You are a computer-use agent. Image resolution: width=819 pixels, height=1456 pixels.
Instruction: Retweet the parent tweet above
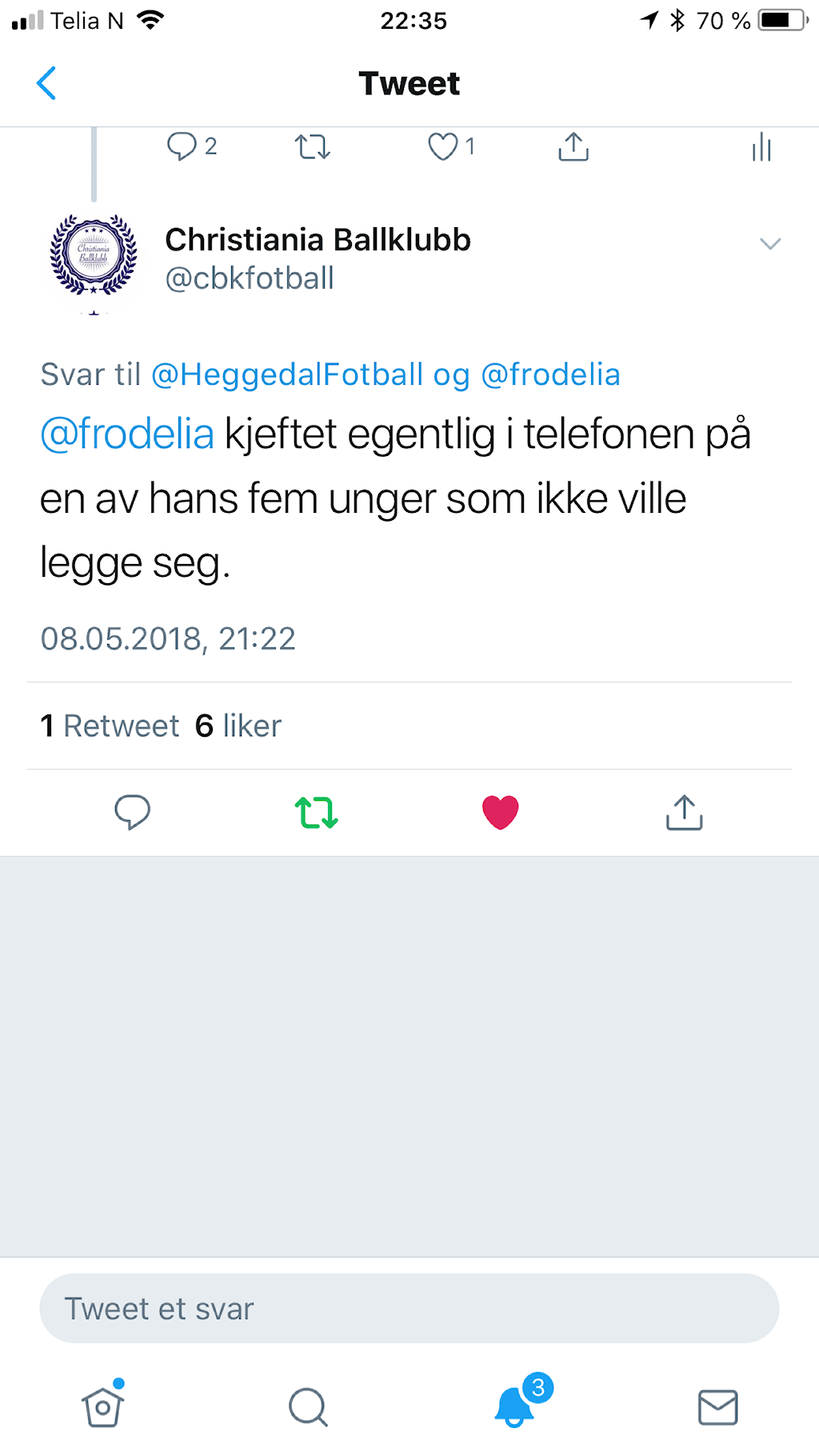313,147
